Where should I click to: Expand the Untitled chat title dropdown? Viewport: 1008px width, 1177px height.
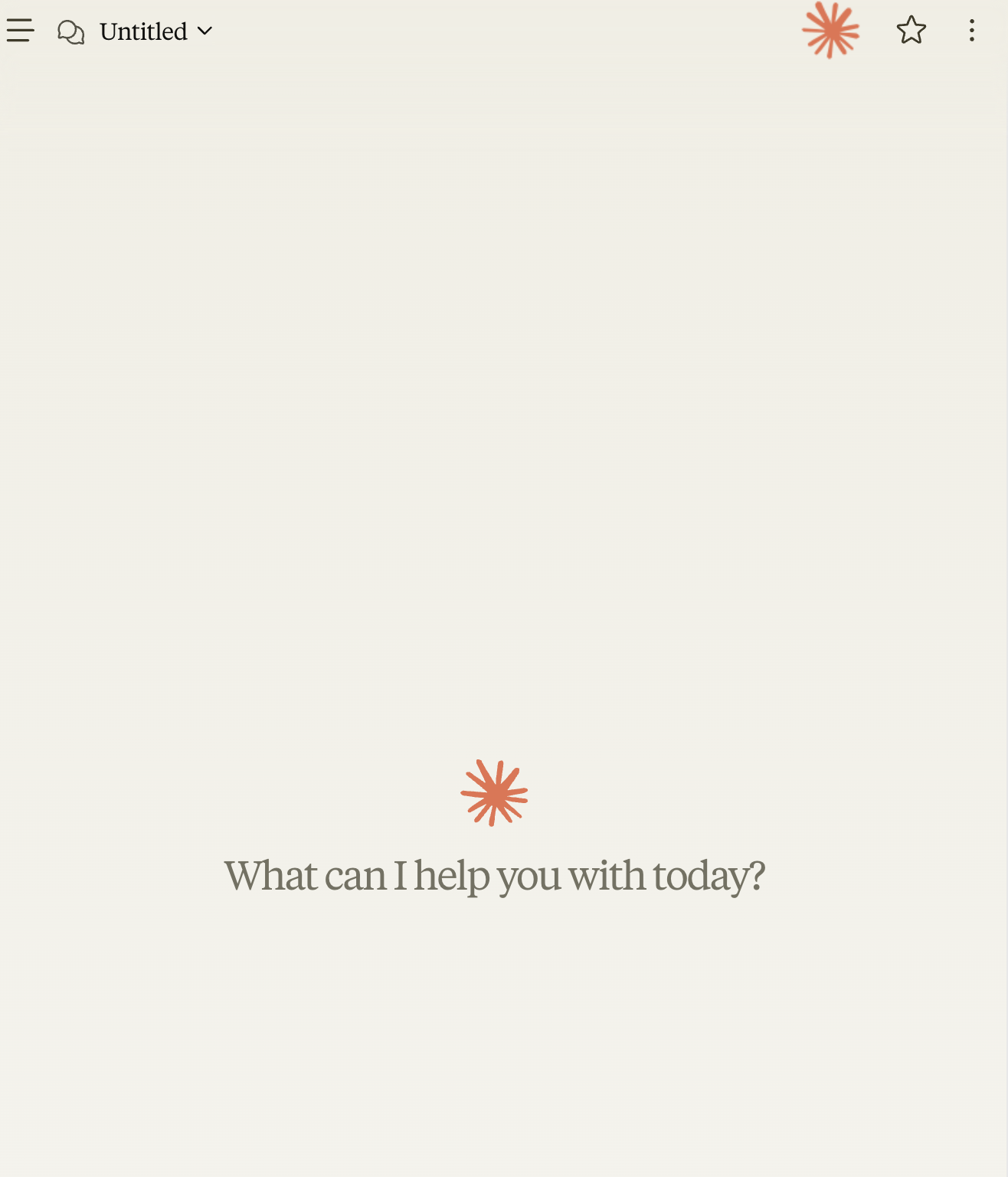click(135, 31)
